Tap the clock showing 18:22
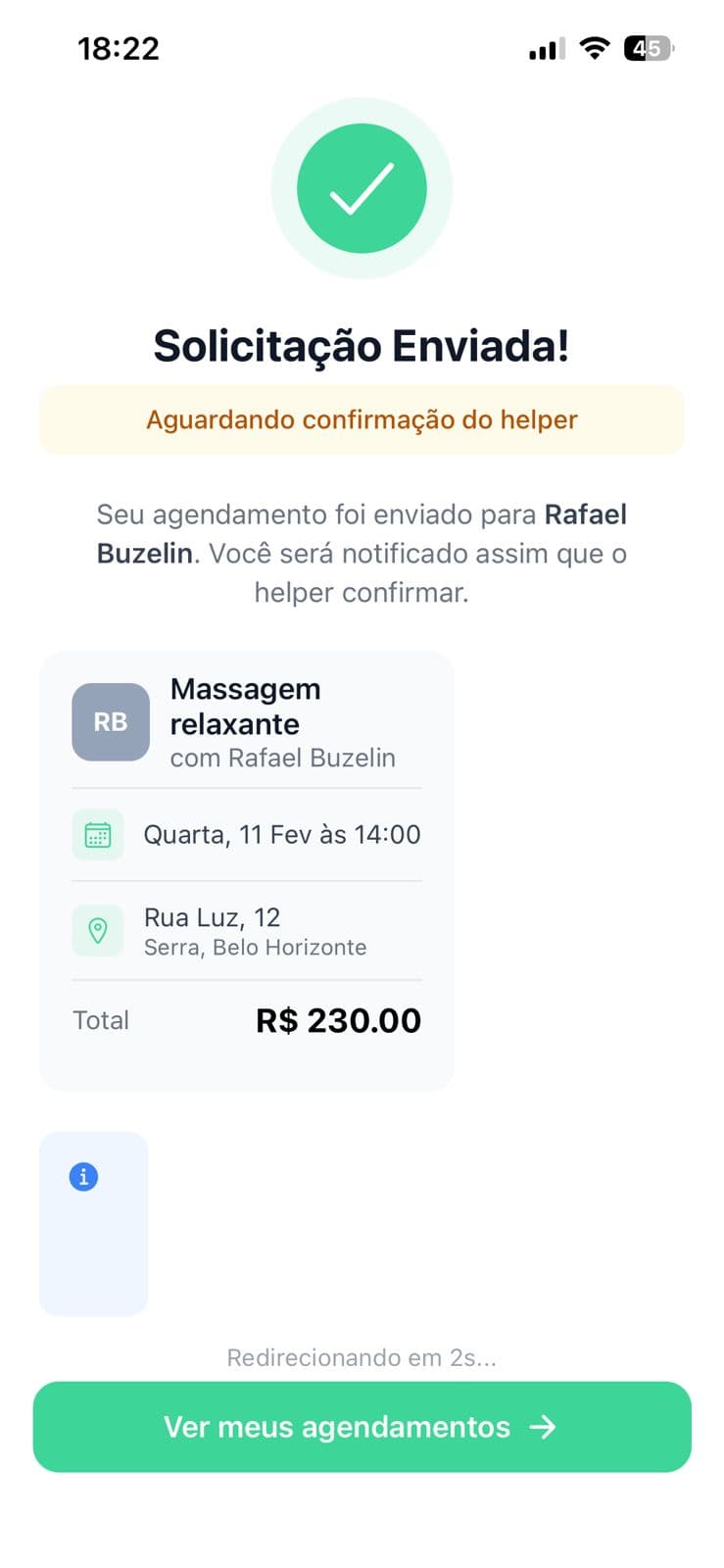This screenshot has height=1568, width=724. point(119,47)
